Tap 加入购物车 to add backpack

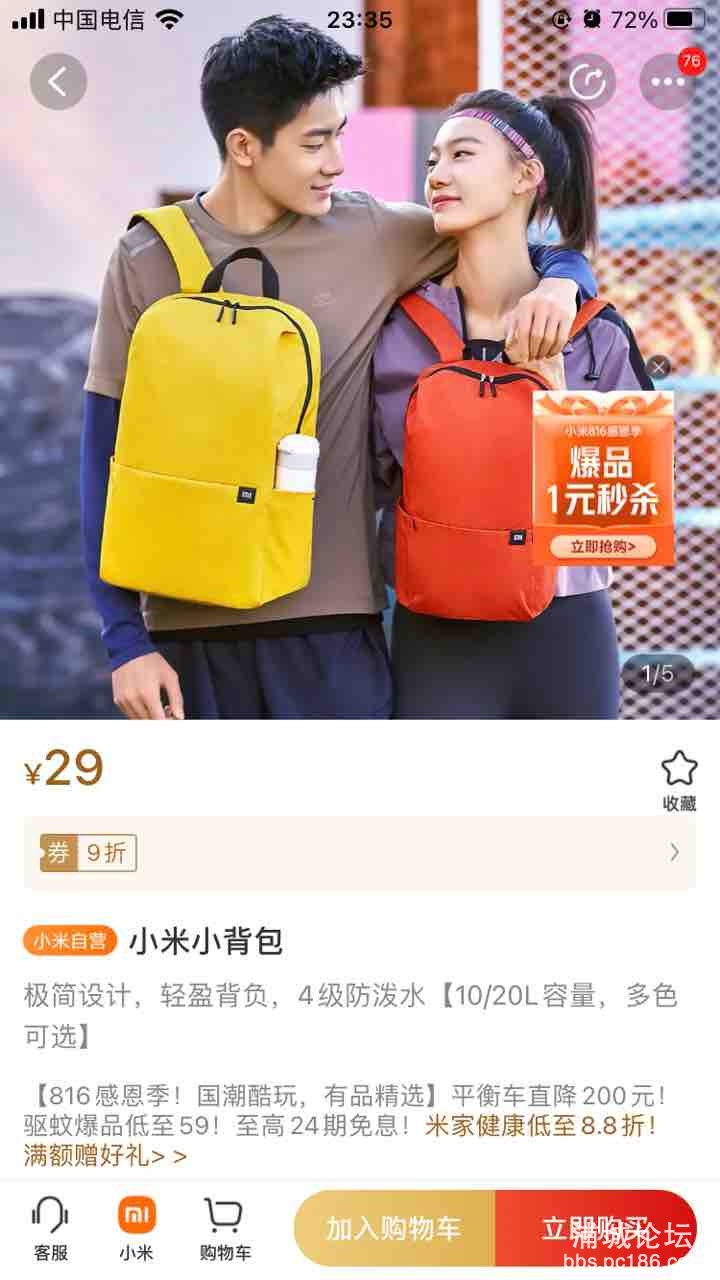pyautogui.click(x=394, y=1228)
